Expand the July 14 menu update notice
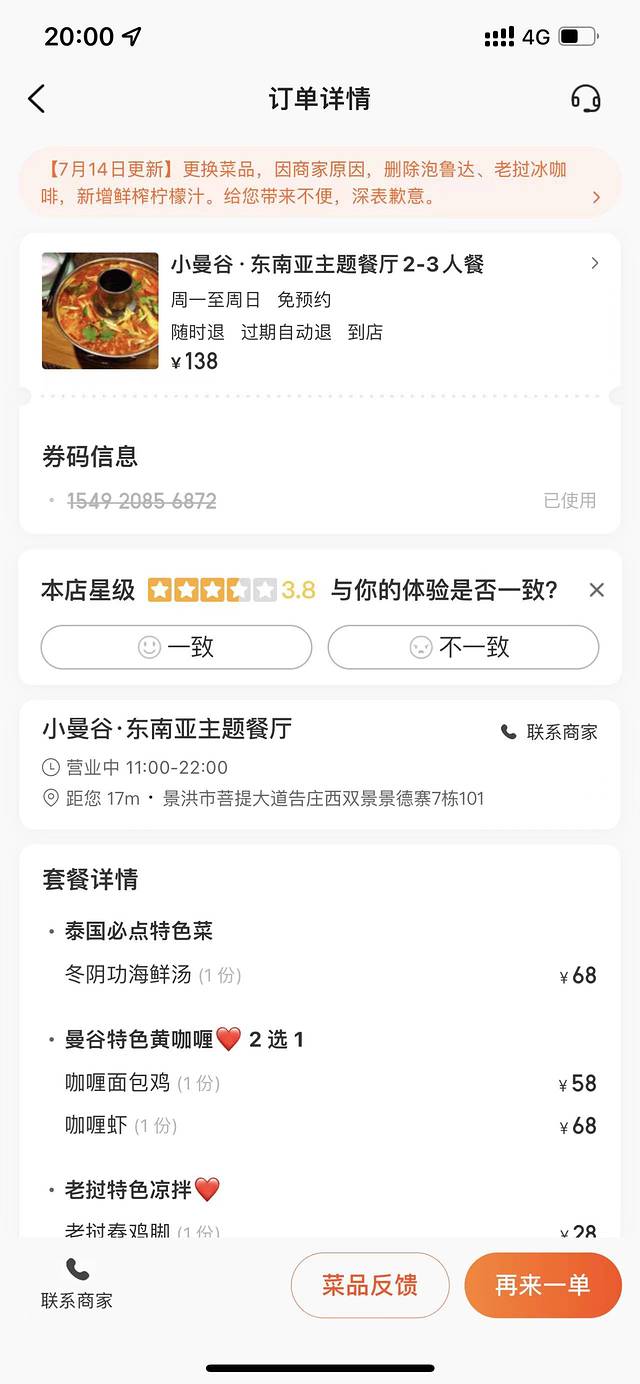 click(596, 197)
